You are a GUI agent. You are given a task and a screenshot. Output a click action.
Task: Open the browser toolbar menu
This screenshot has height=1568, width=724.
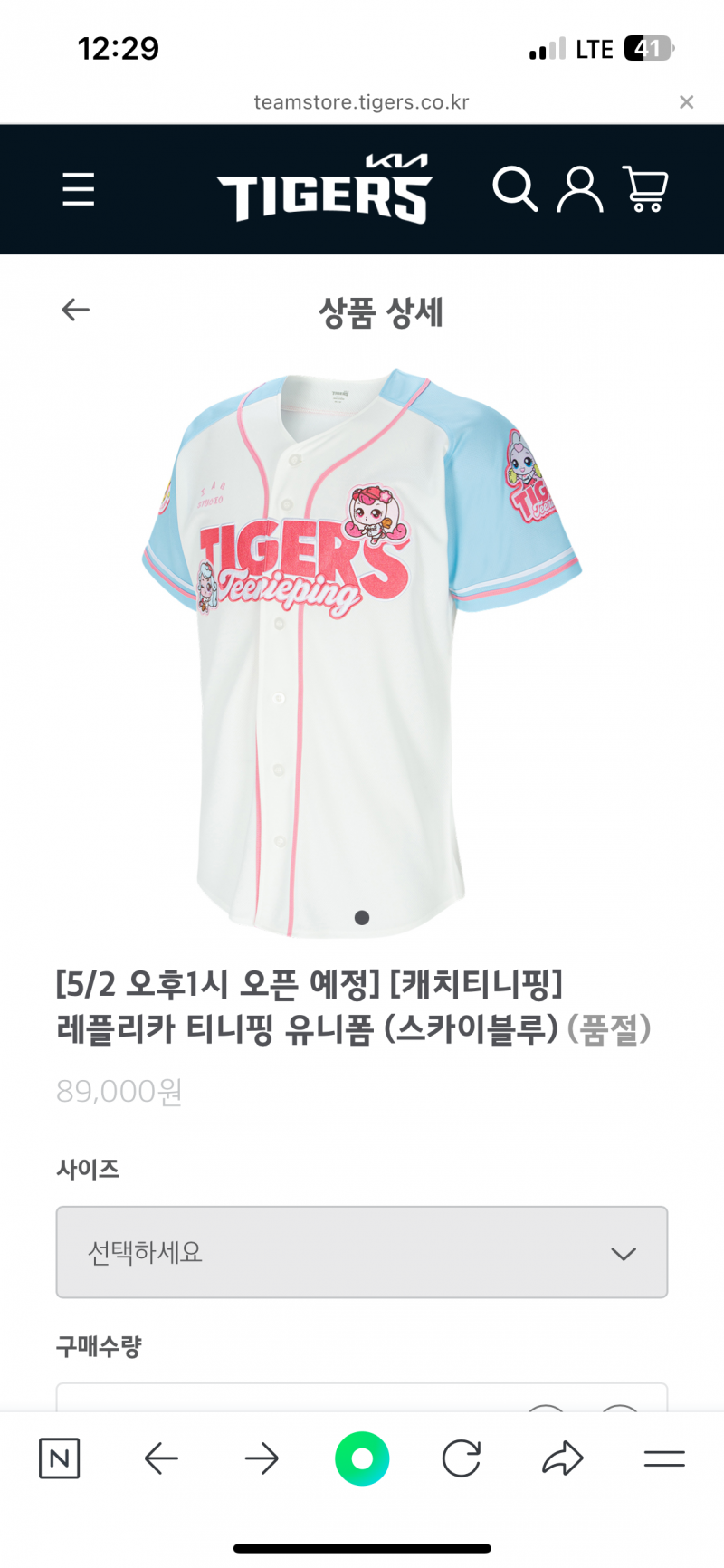pos(664,1458)
